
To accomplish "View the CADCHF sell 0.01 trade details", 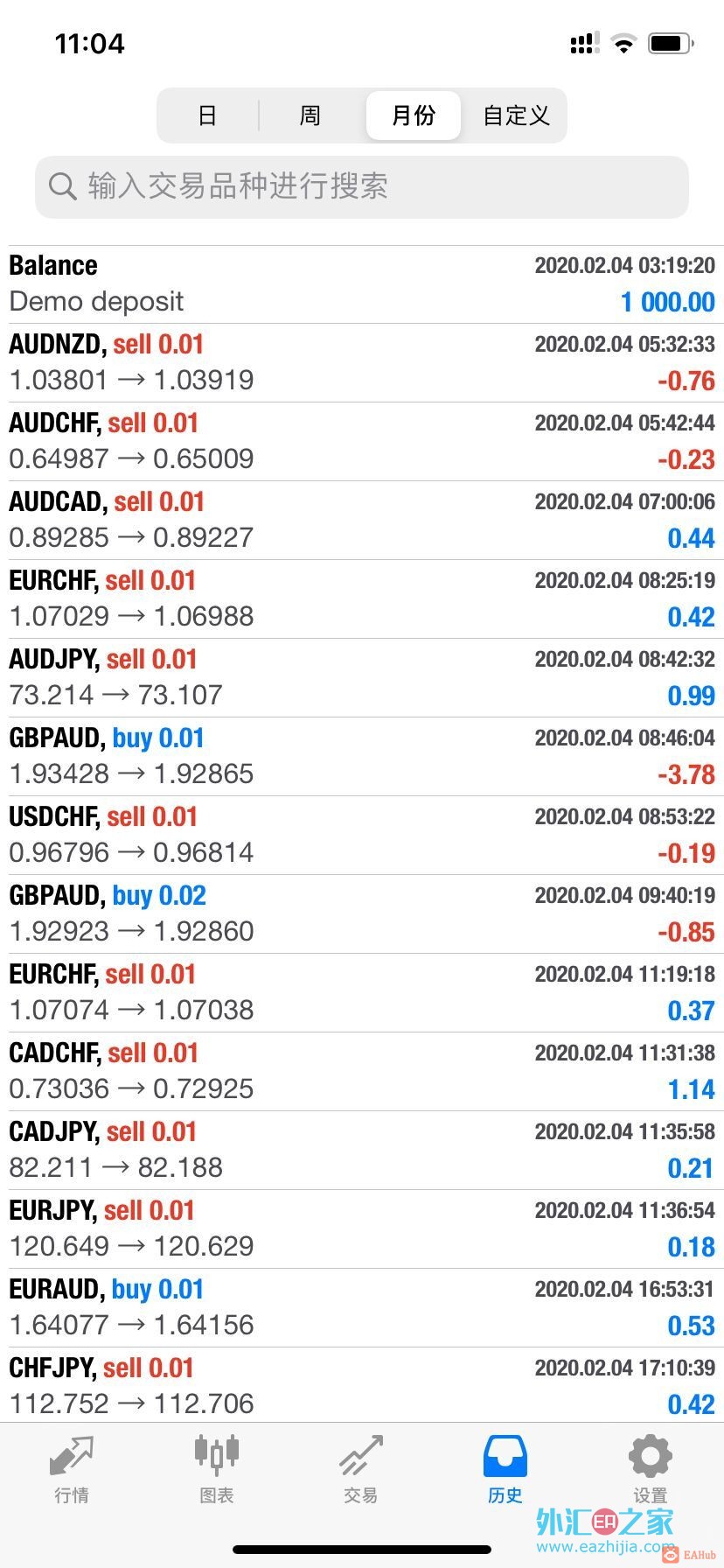I will click(x=362, y=1072).
